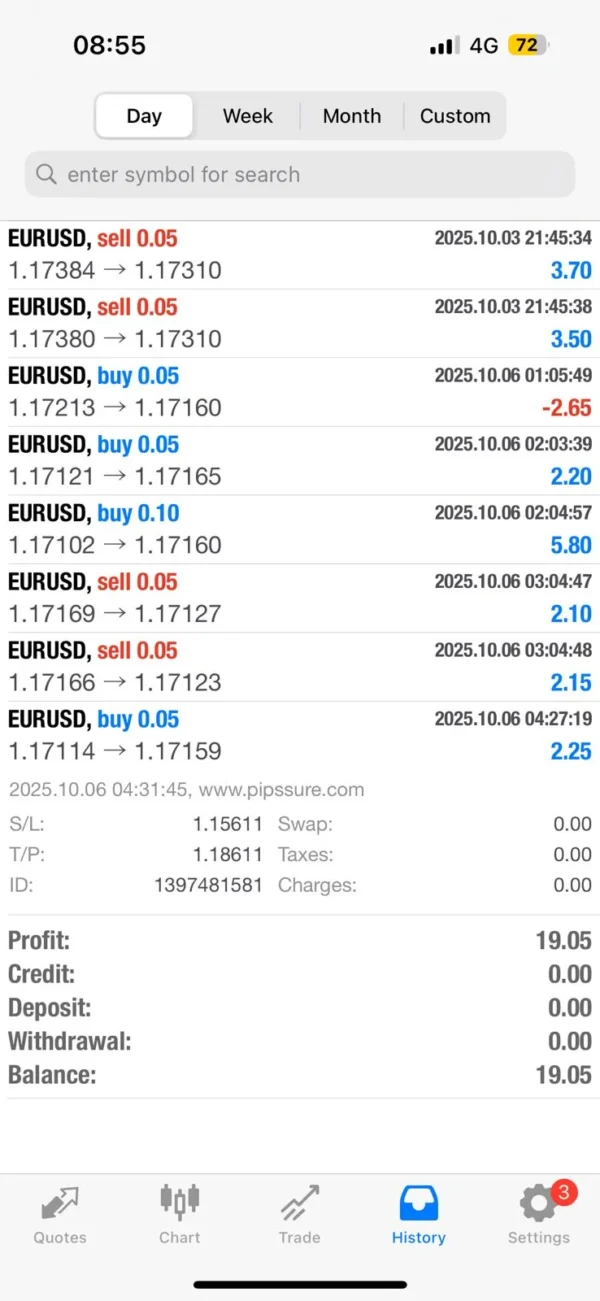Expand the losing buy trade at -2.65
This screenshot has height=1301, width=600.
300,392
